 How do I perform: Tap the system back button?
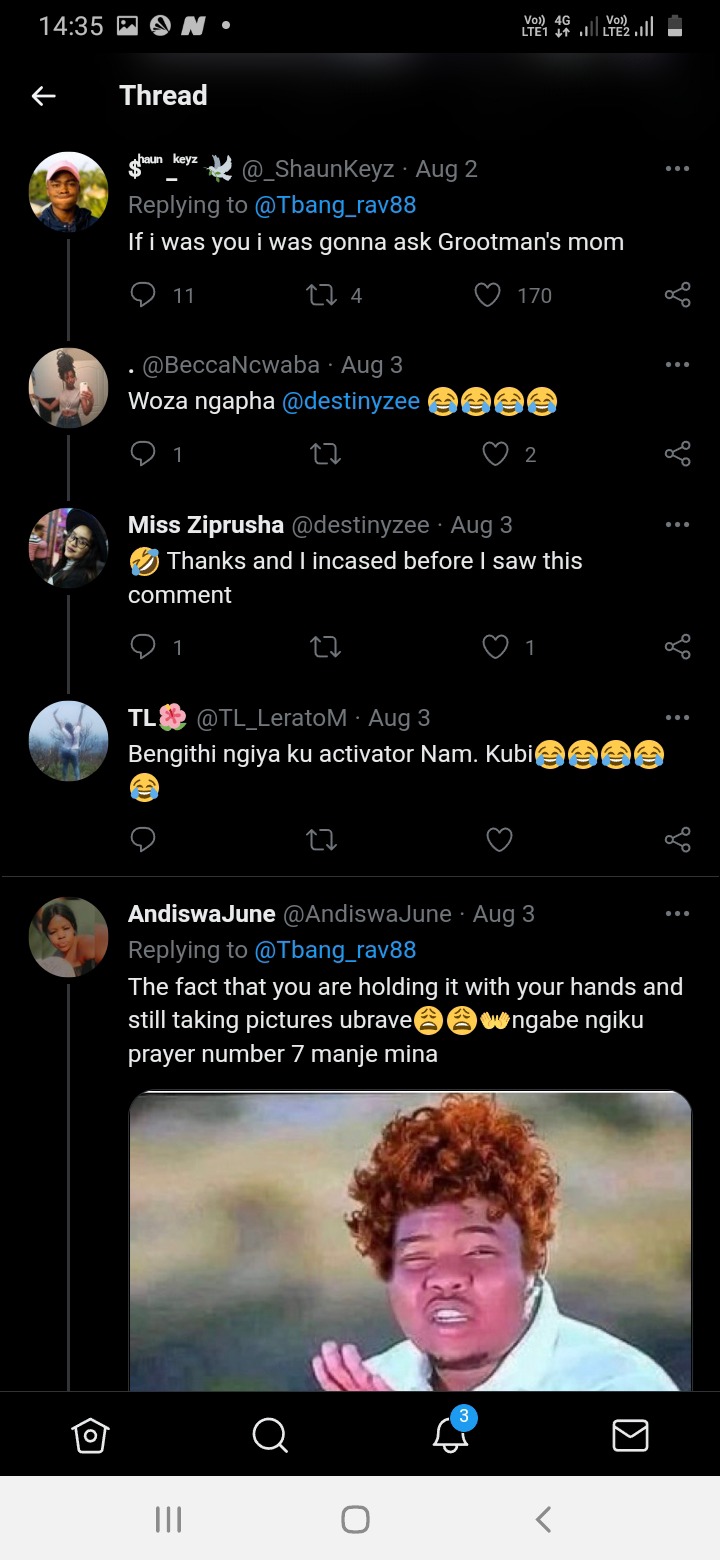pyautogui.click(x=543, y=1520)
